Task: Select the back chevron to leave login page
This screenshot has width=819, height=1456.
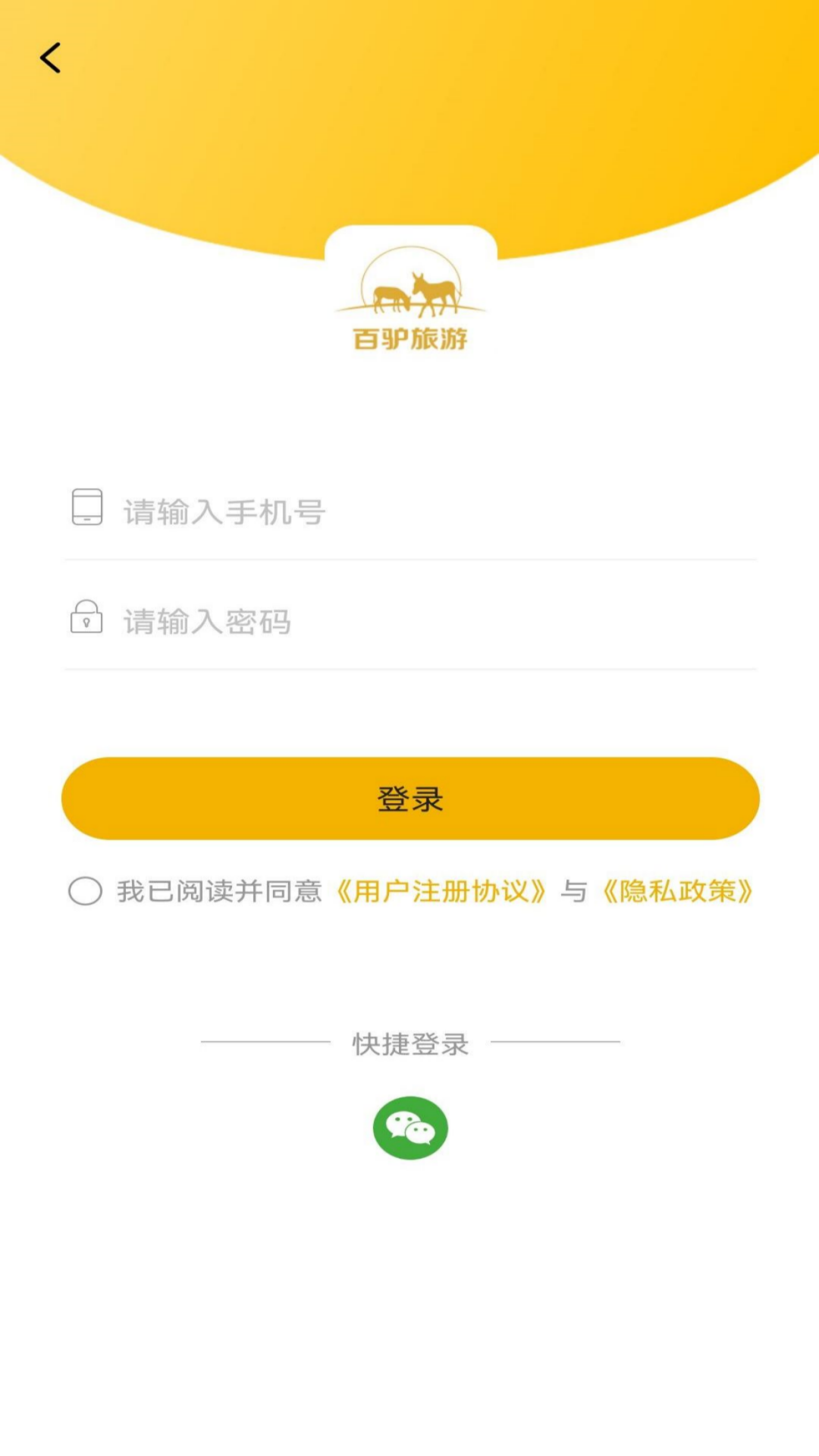Action: (50, 57)
